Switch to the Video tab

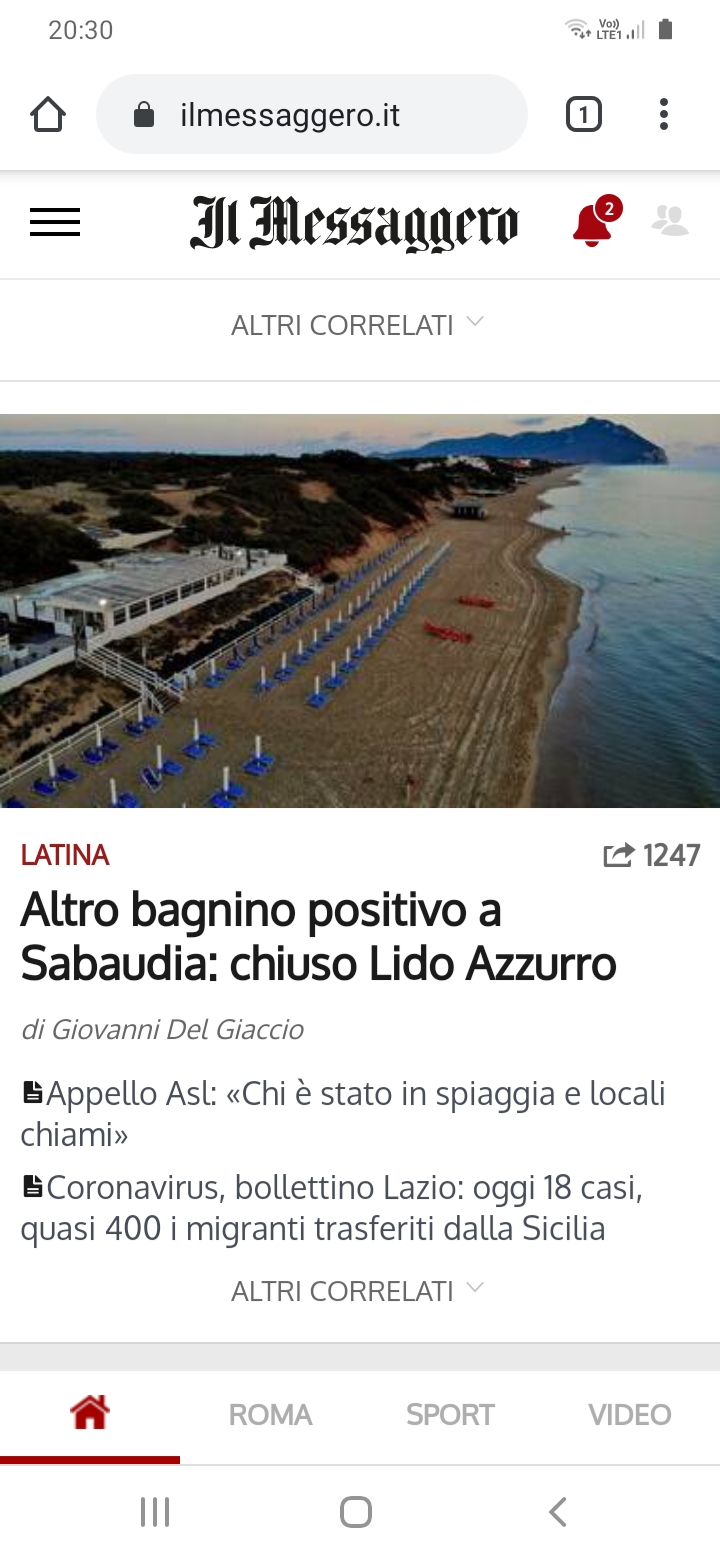point(630,1415)
